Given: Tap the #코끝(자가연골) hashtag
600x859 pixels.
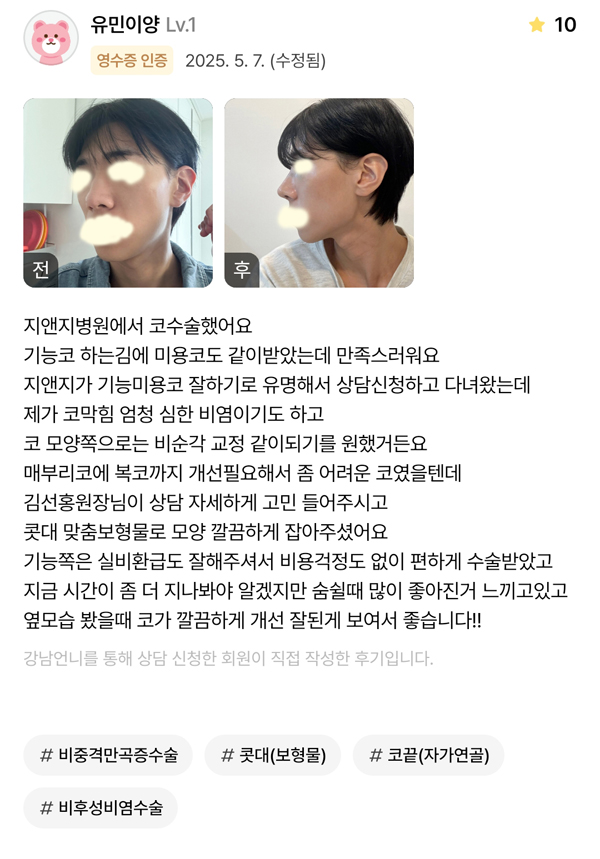Looking at the screenshot, I should (428, 755).
